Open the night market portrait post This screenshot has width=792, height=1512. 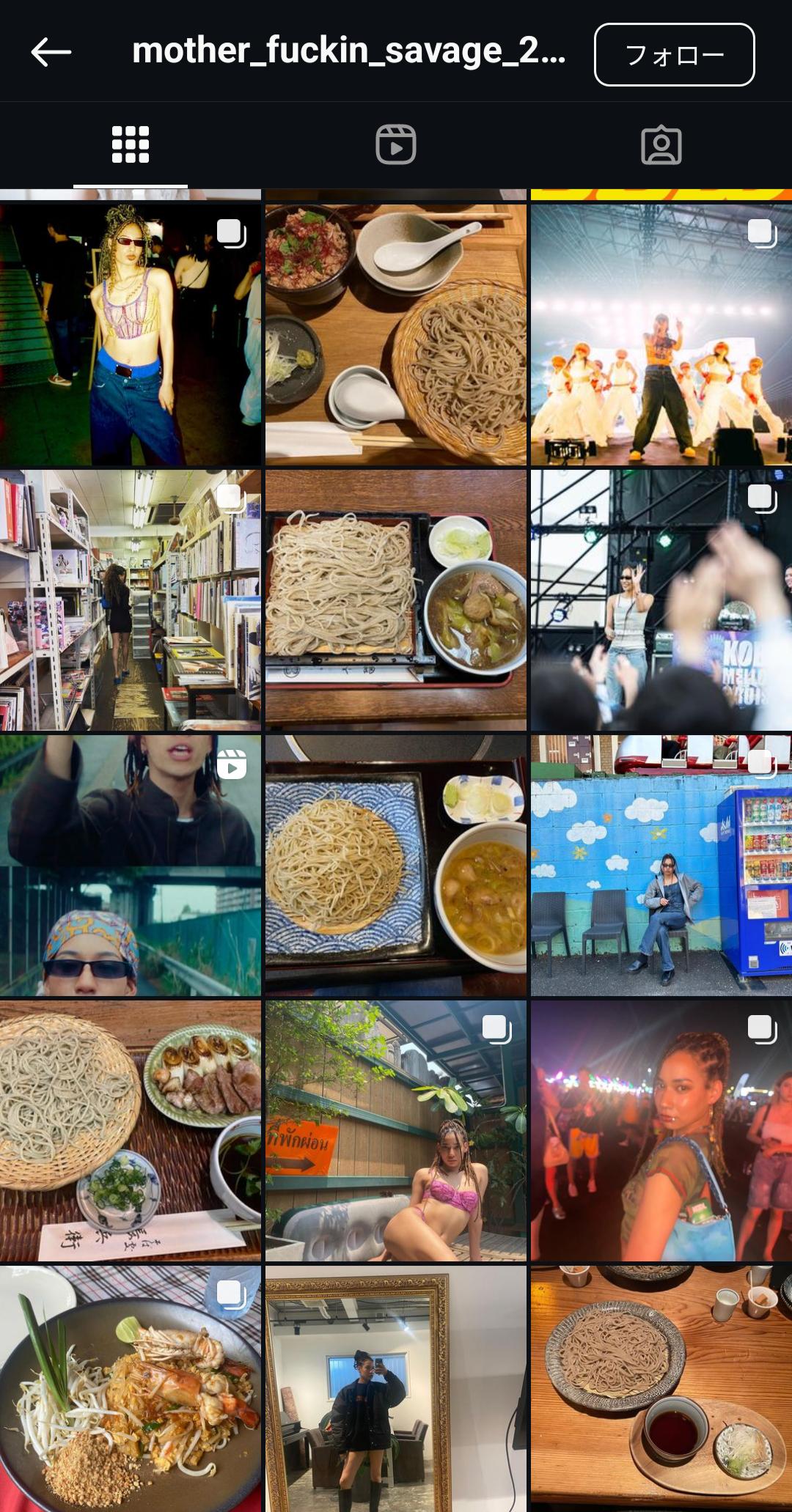(x=661, y=1131)
